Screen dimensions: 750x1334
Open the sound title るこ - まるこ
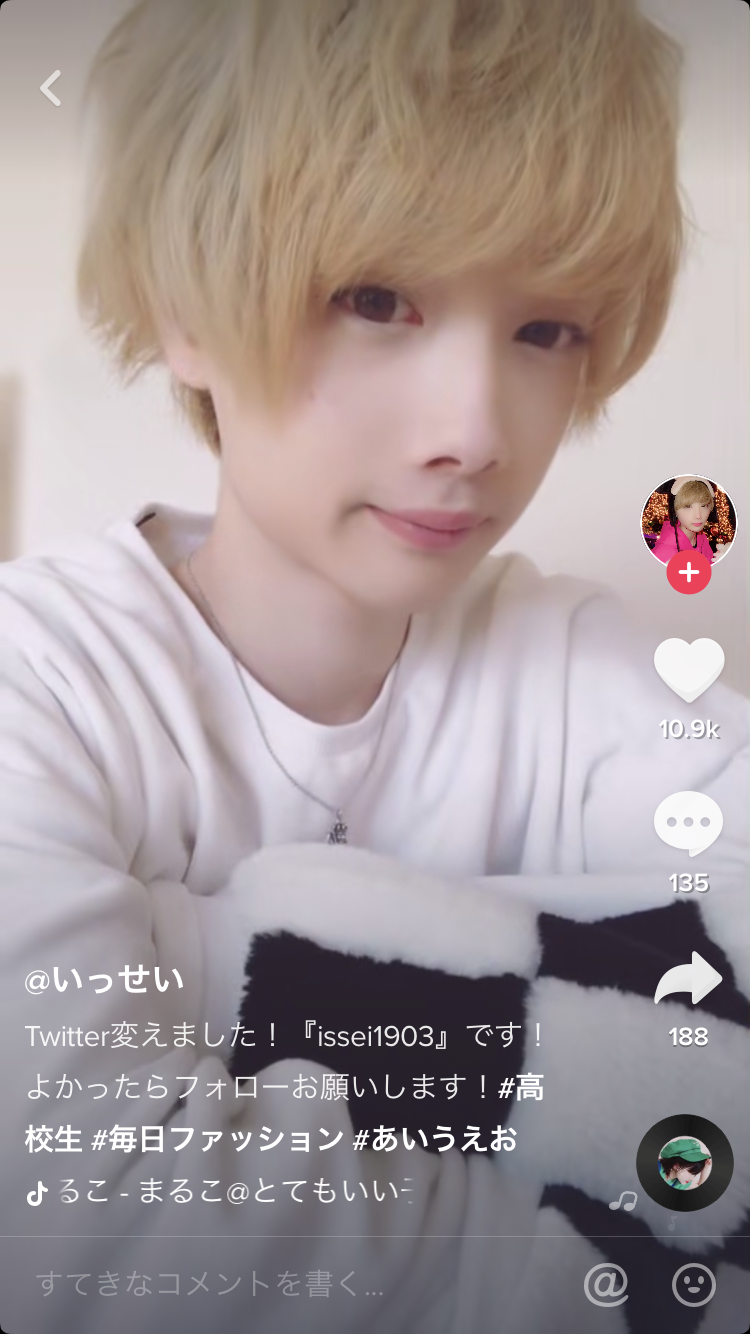230,1192
